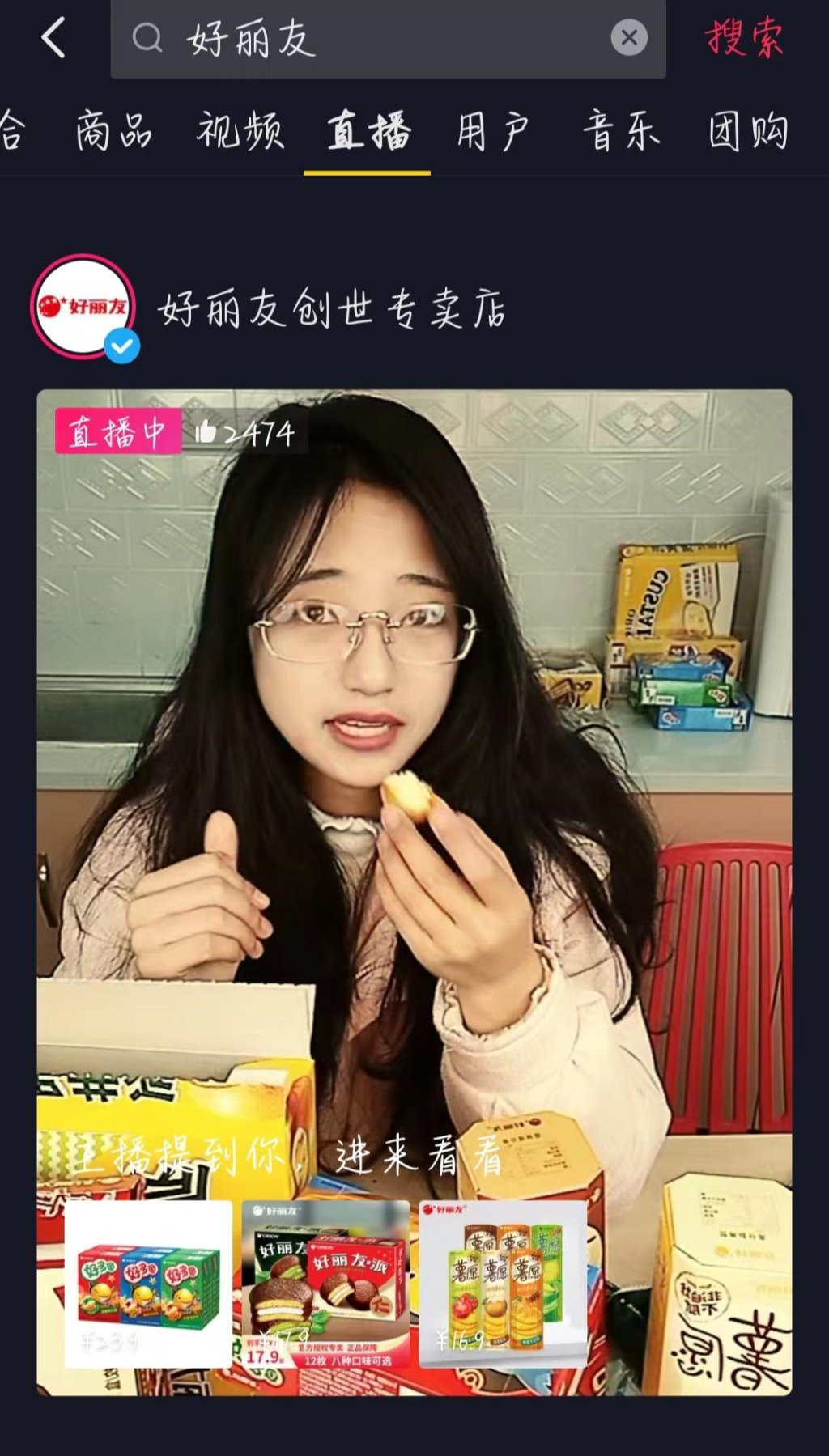
Task: Open the 好丽友 store avatar
Action: click(83, 307)
